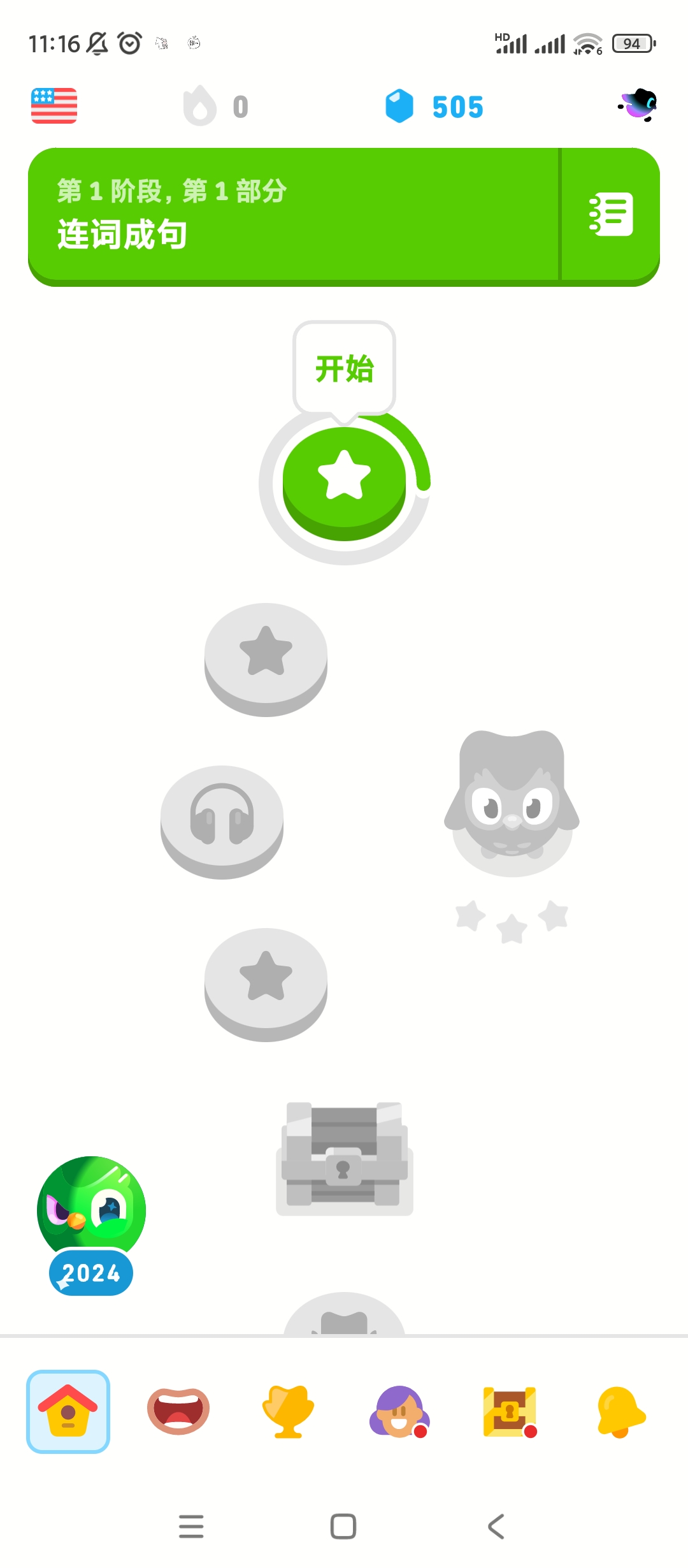
Task: Tap the 开始 speech bubble
Action: 344,368
